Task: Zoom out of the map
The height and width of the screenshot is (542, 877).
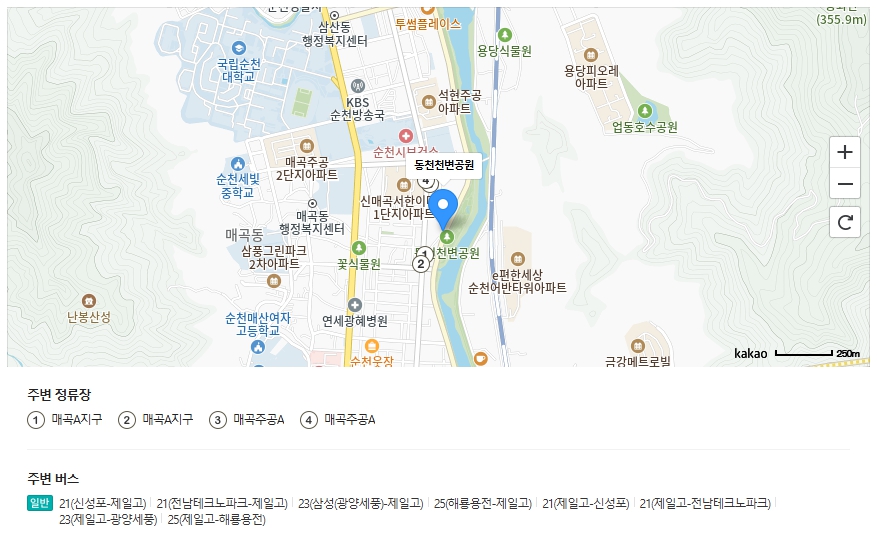Action: [x=845, y=184]
